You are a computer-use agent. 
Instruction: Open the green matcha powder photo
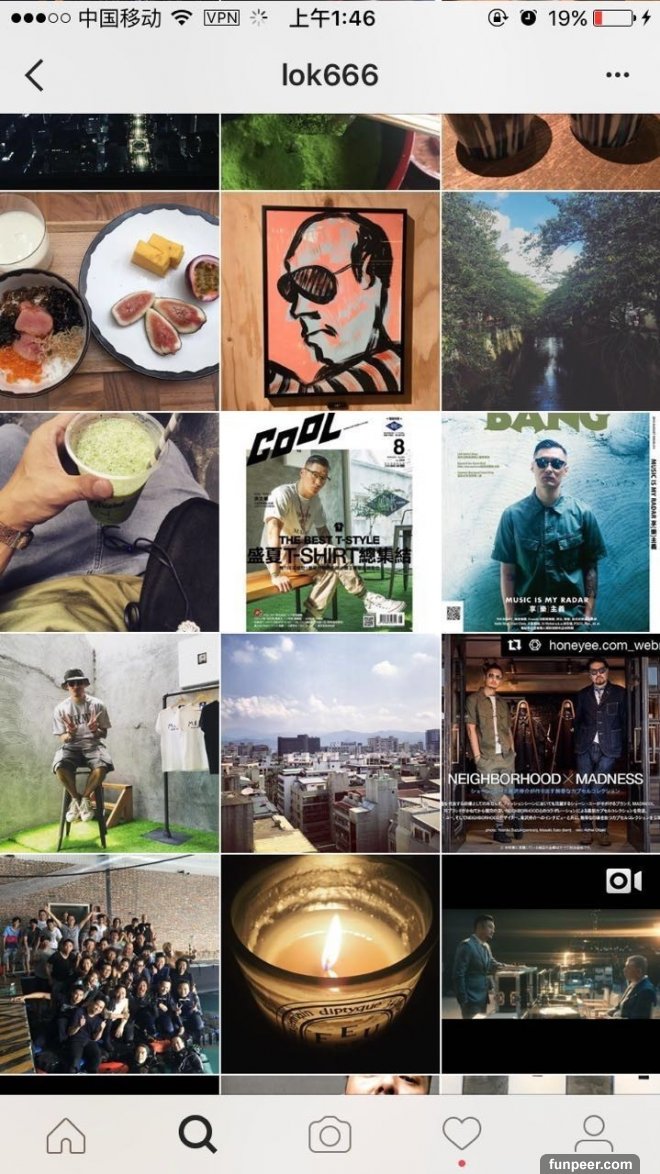coord(330,150)
